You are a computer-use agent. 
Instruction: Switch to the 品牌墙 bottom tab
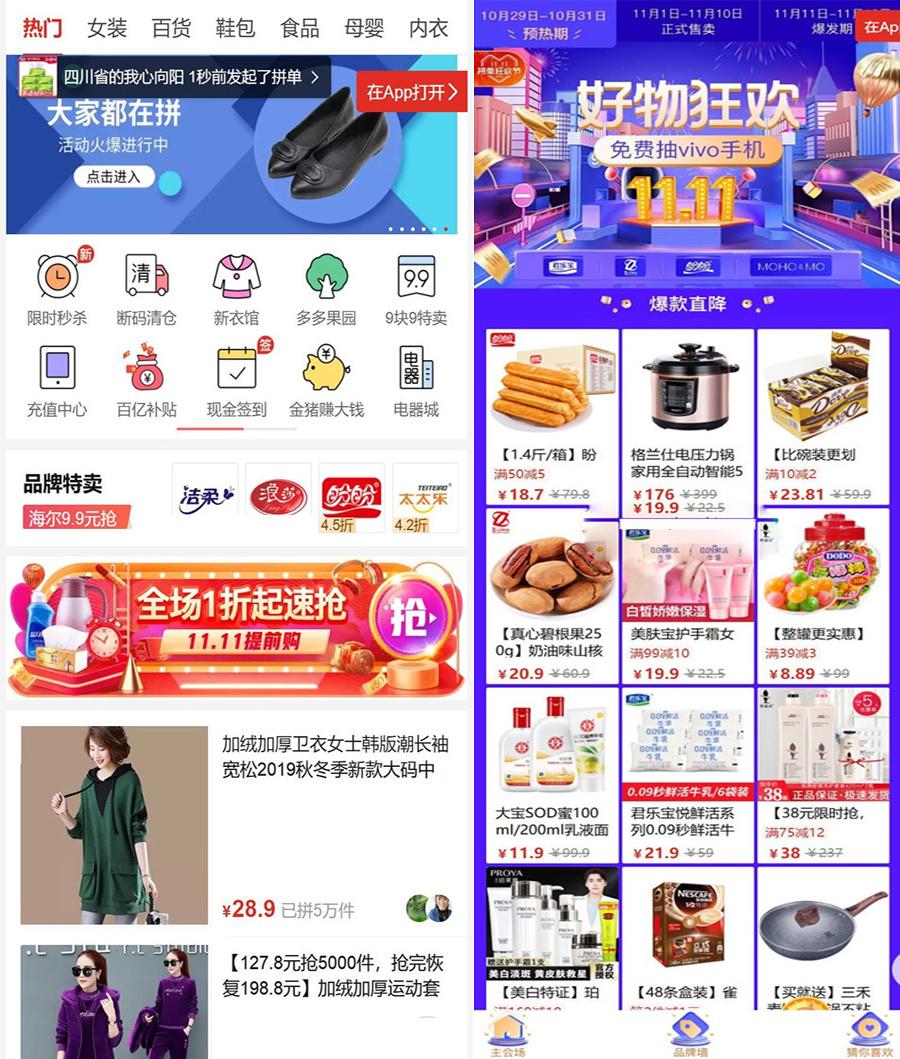(688, 1035)
